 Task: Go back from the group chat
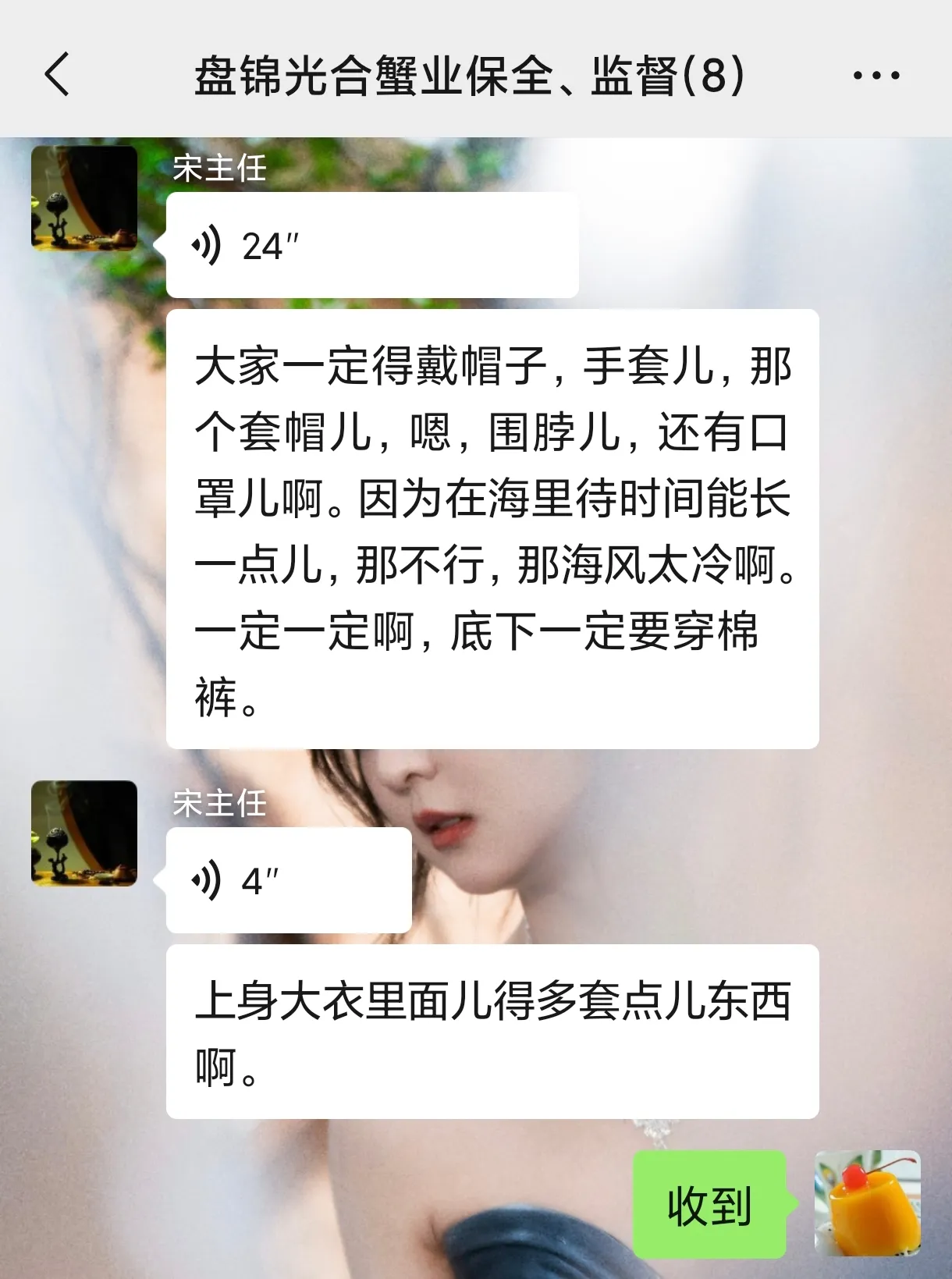coord(58,75)
